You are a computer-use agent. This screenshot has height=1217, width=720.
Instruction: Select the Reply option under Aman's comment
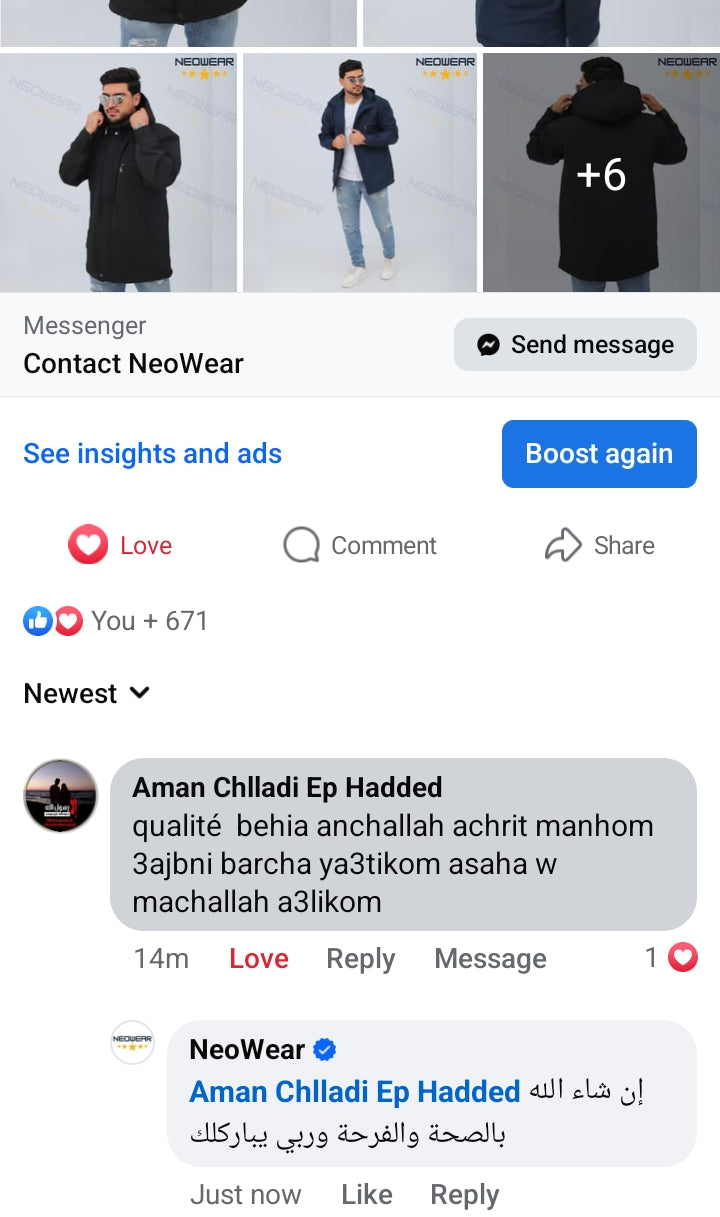[360, 958]
